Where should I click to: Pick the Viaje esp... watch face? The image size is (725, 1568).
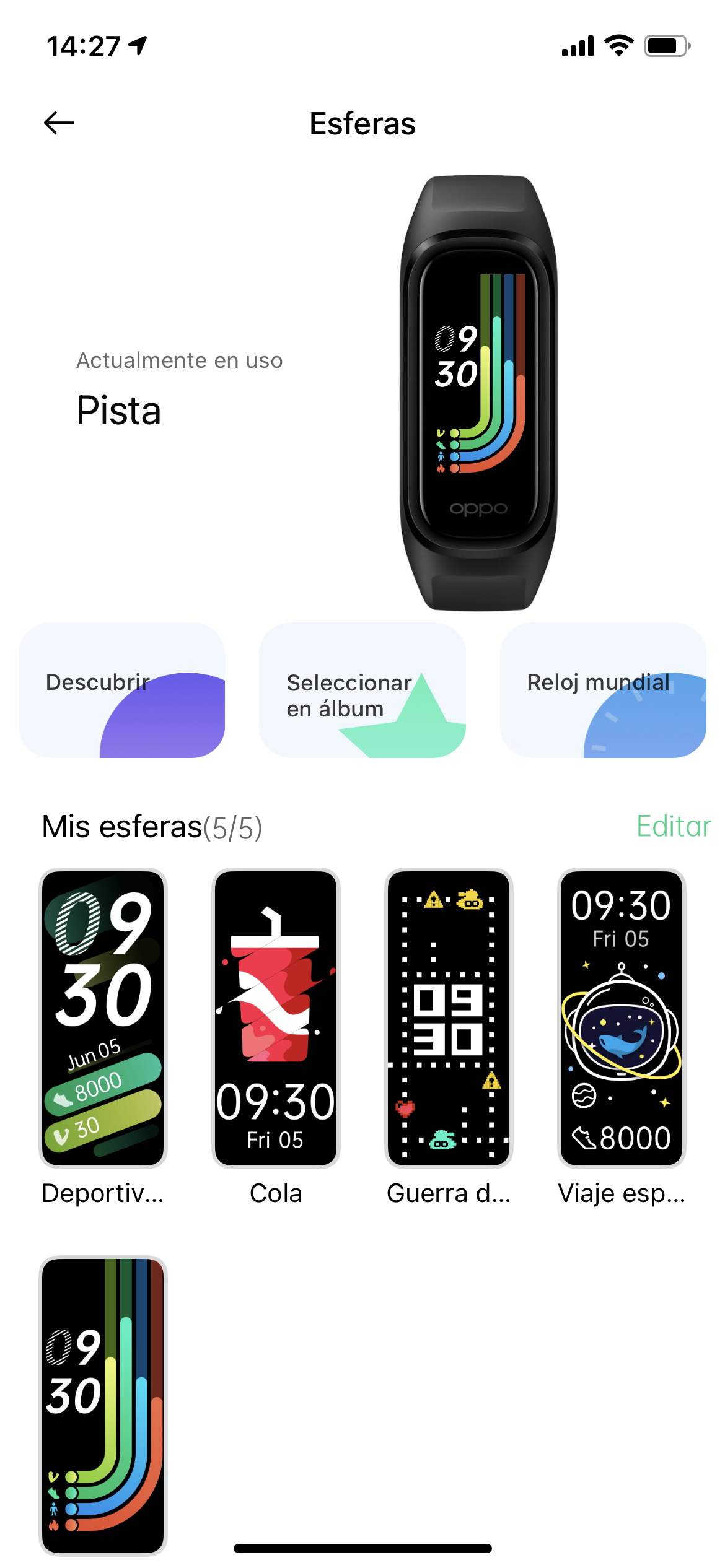pos(622,1019)
